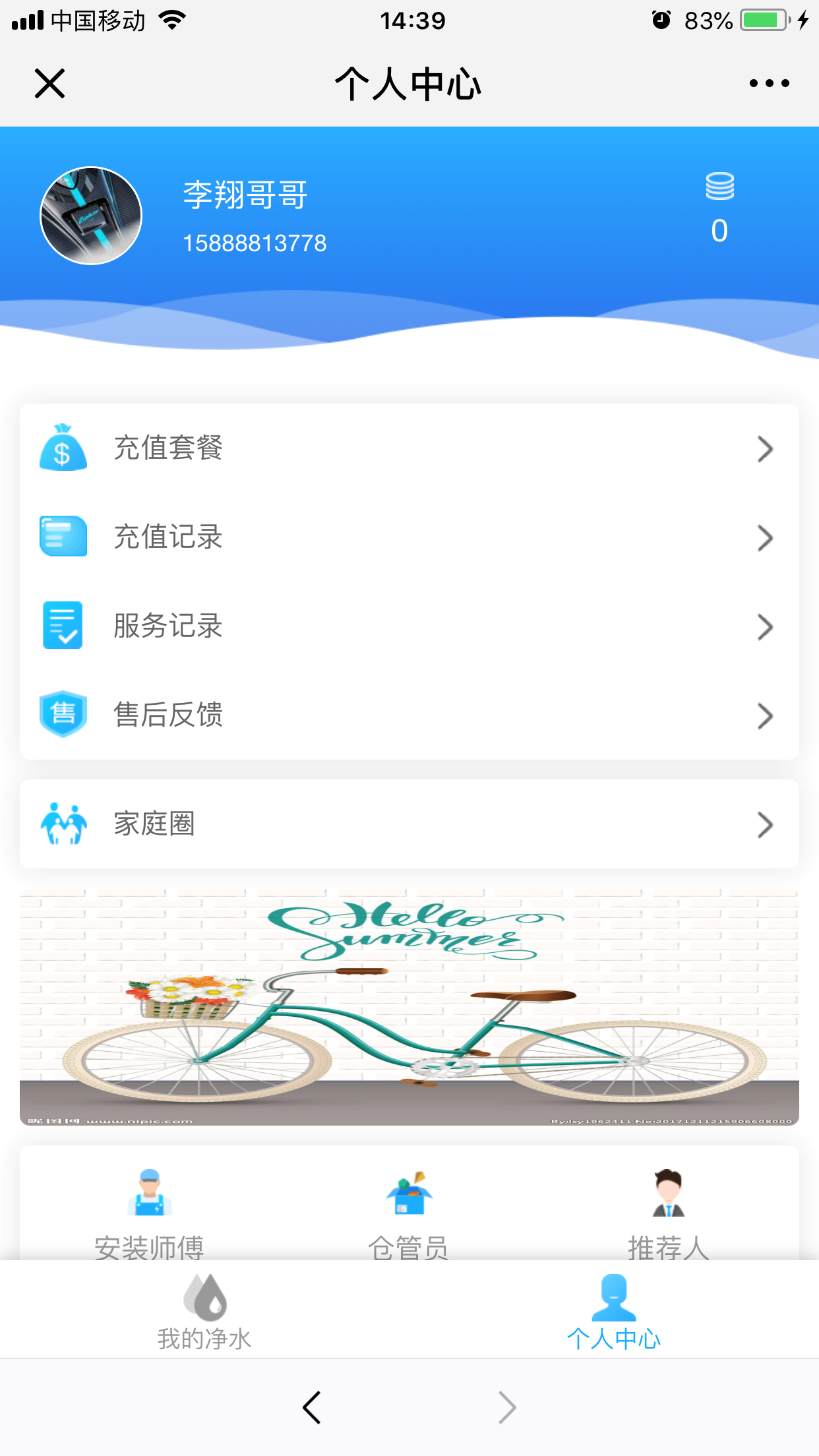Open the coin balance icon
The width and height of the screenshot is (819, 1456).
point(719,187)
